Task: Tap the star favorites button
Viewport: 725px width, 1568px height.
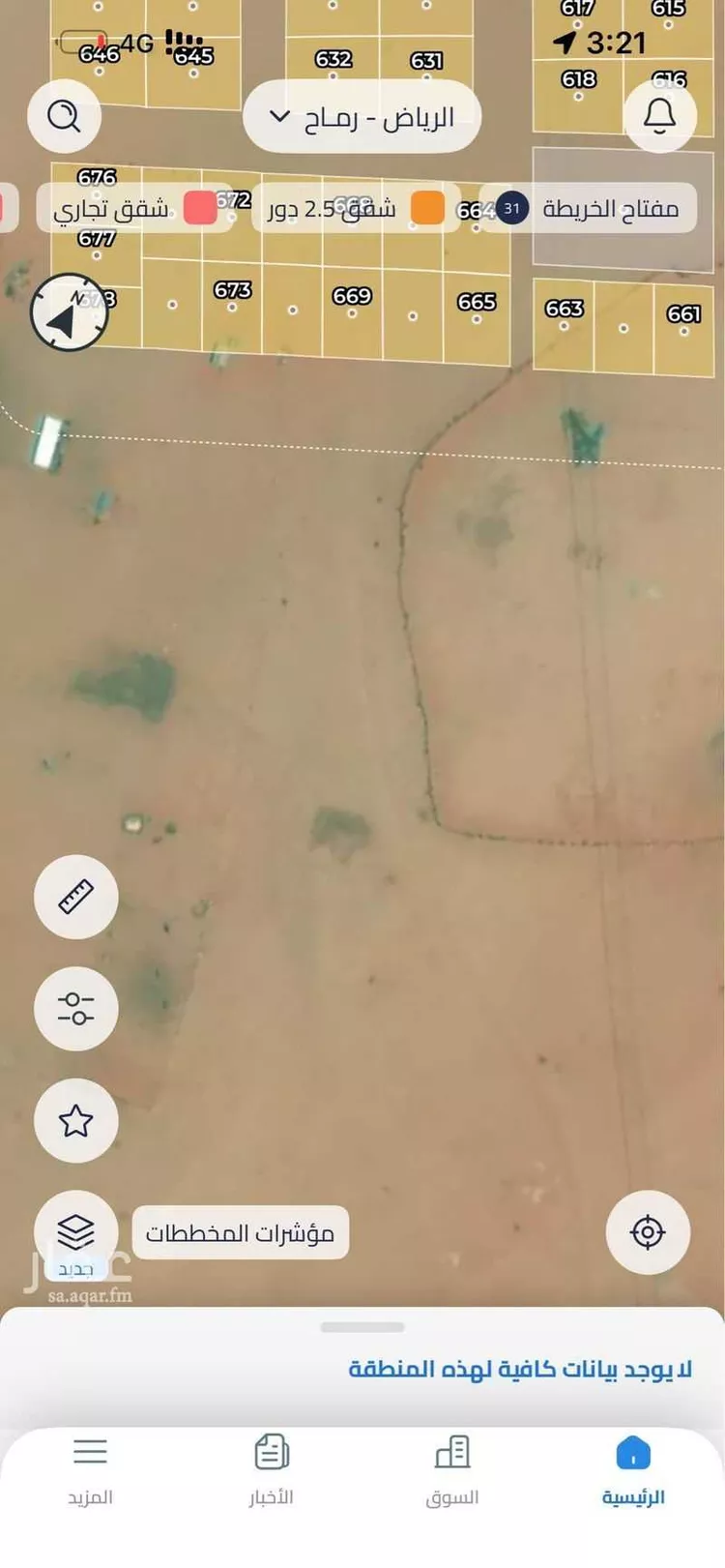Action: 75,1120
